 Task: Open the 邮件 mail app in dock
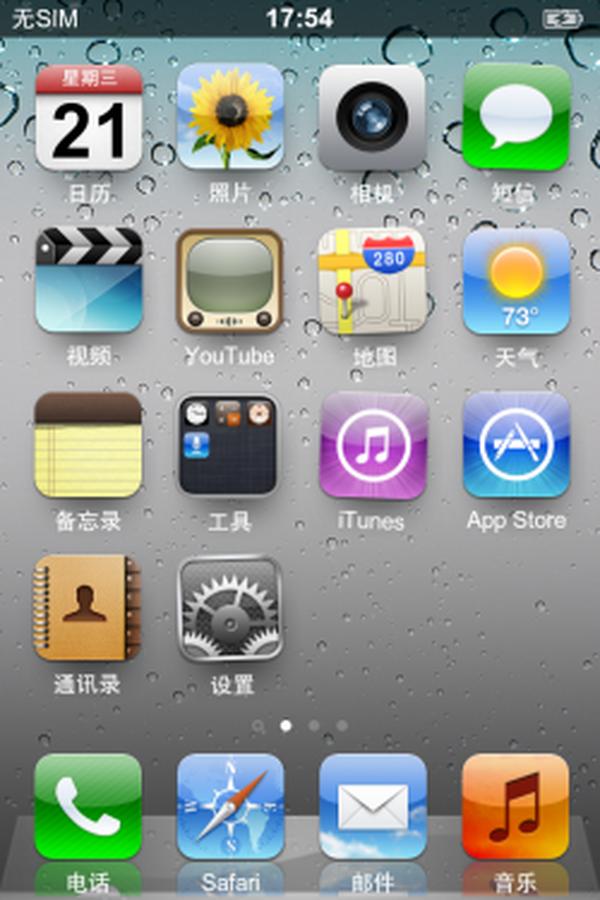373,806
